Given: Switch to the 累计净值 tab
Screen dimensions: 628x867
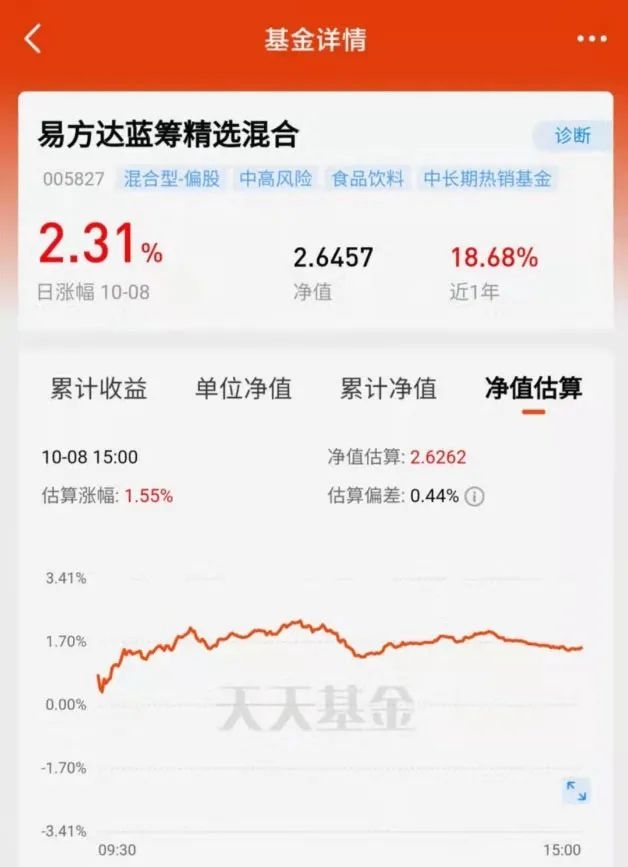Looking at the screenshot, I should tap(388, 389).
